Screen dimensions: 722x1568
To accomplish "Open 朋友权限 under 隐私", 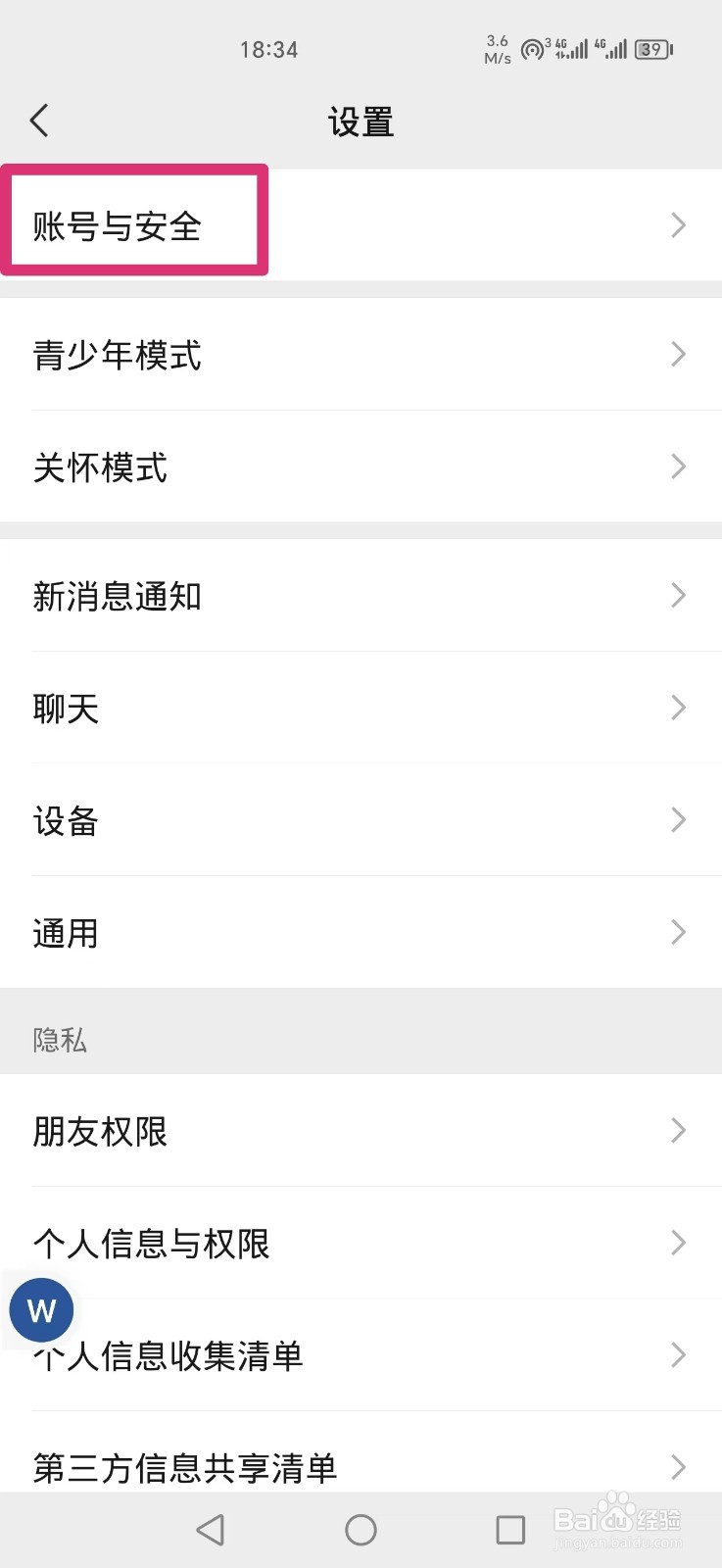I will click(361, 1131).
